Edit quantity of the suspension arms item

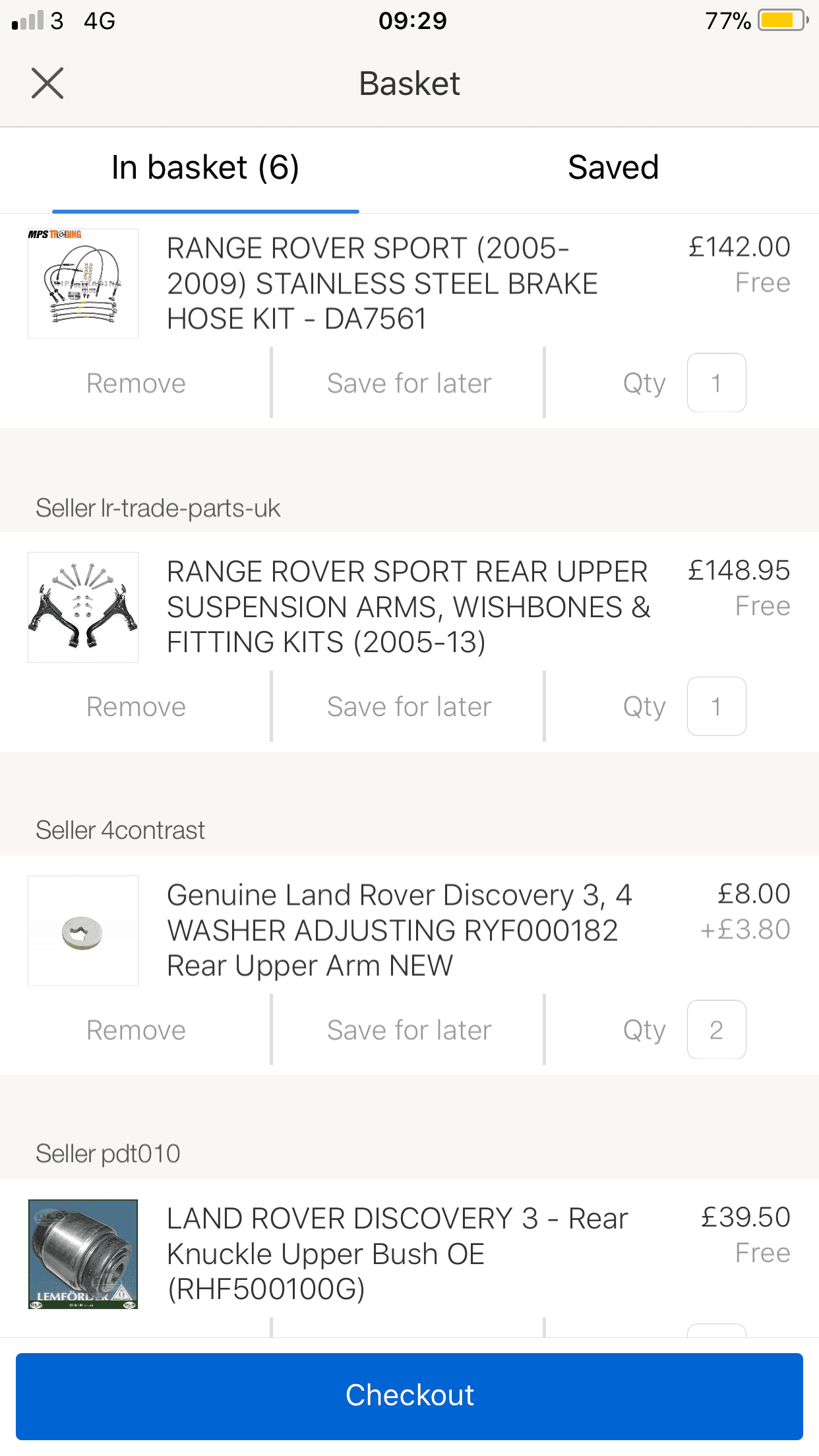716,706
